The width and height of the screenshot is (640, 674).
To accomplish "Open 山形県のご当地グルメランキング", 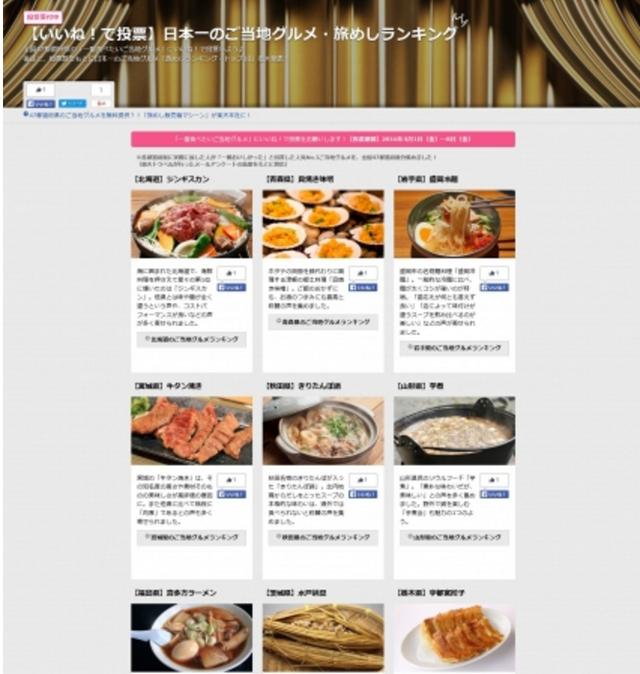I will click(x=453, y=537).
